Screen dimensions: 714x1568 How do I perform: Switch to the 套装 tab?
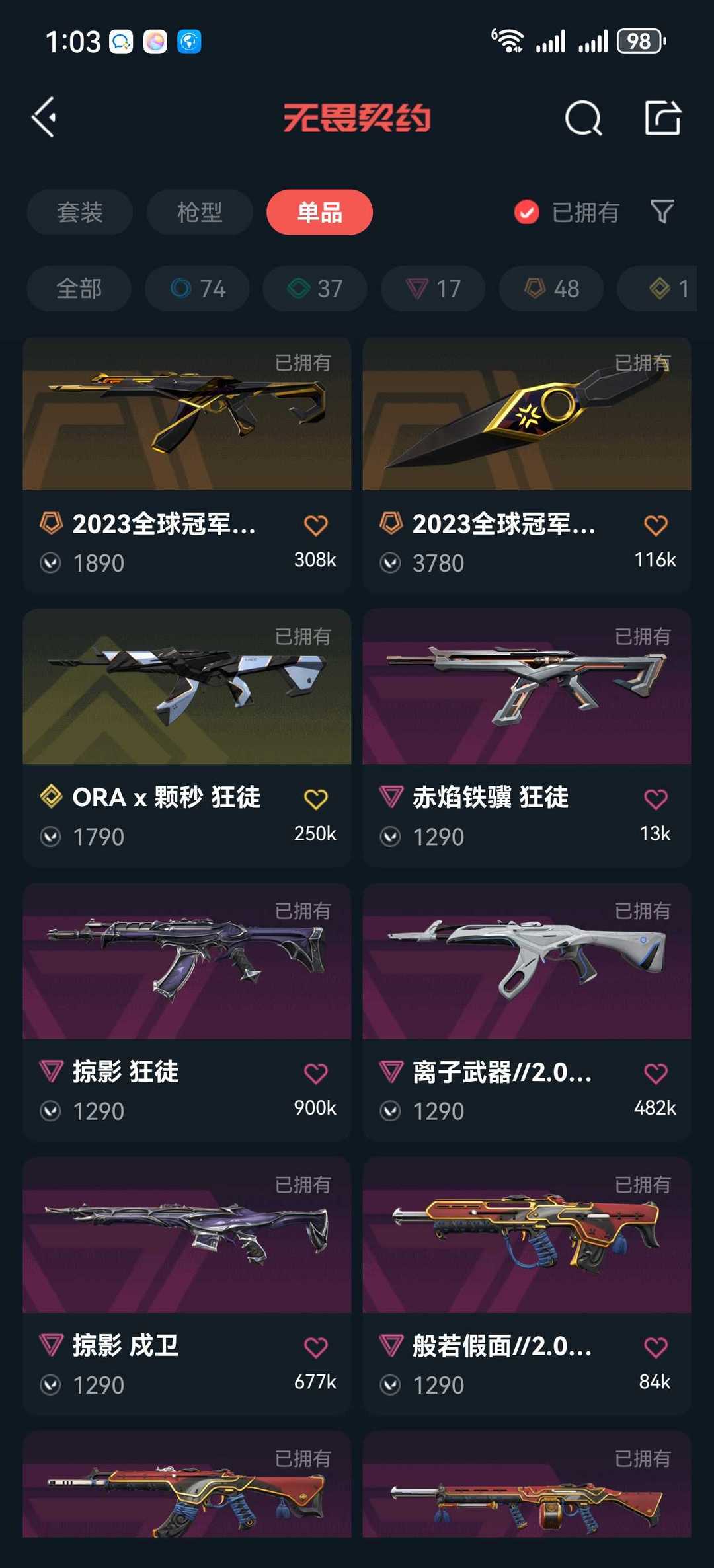(80, 212)
